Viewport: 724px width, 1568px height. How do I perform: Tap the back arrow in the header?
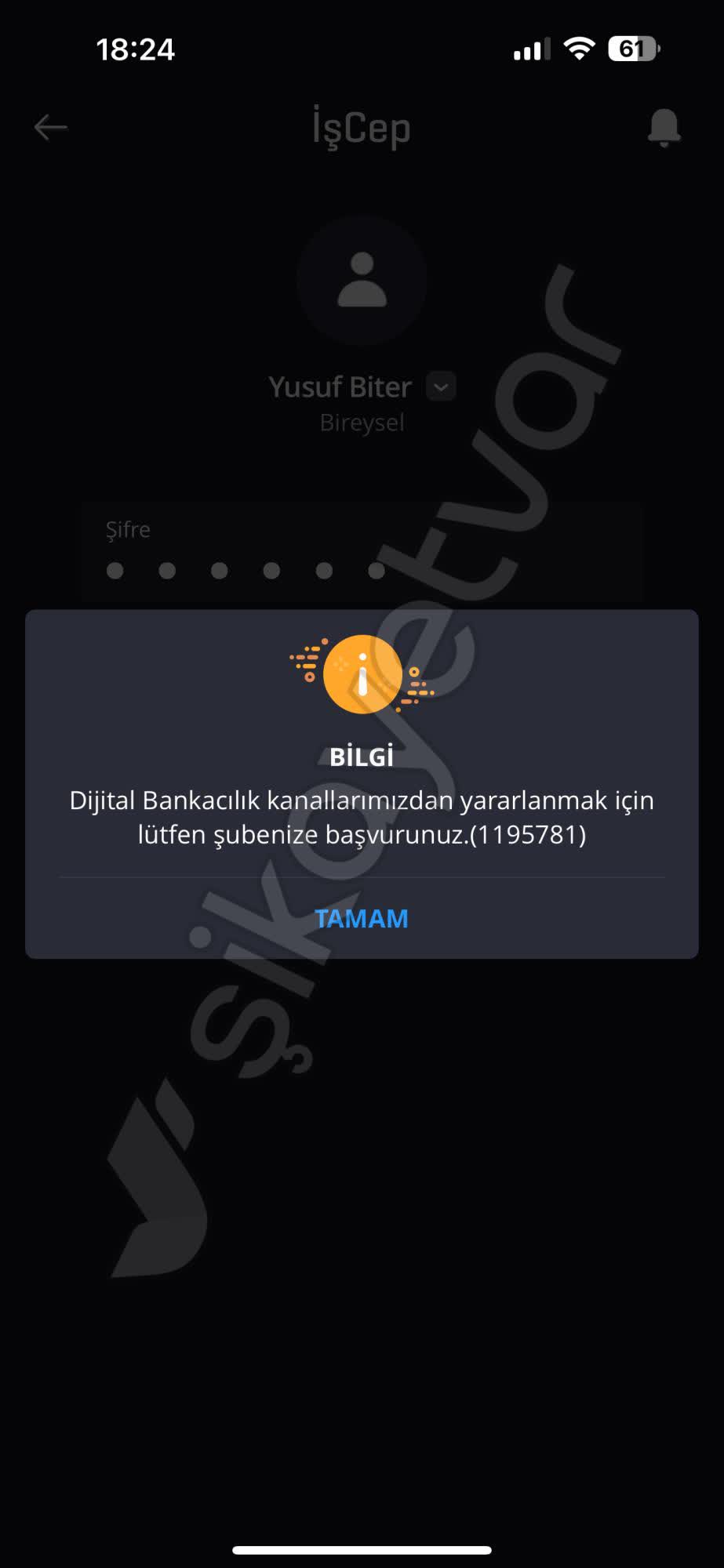(49, 125)
